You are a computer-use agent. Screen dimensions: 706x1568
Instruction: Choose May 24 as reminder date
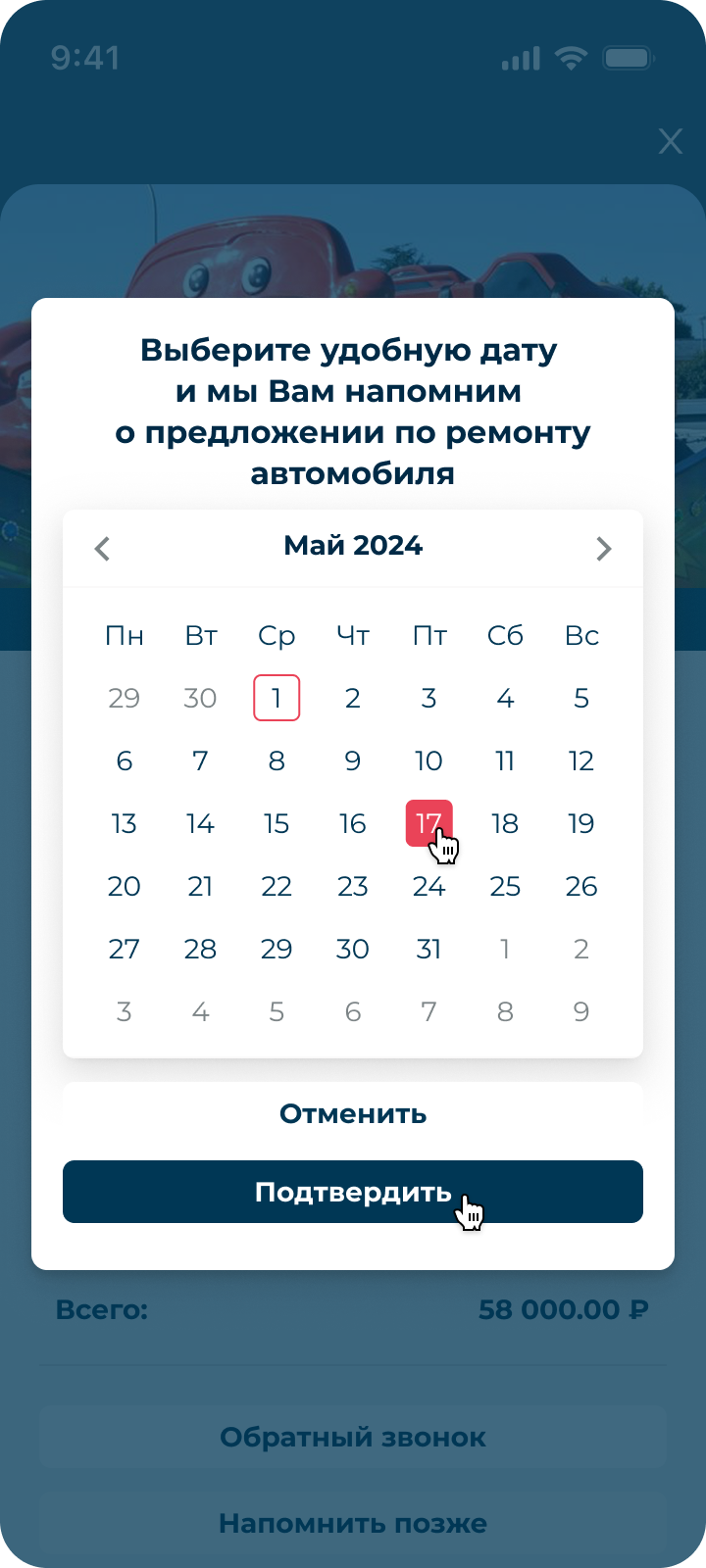[429, 886]
